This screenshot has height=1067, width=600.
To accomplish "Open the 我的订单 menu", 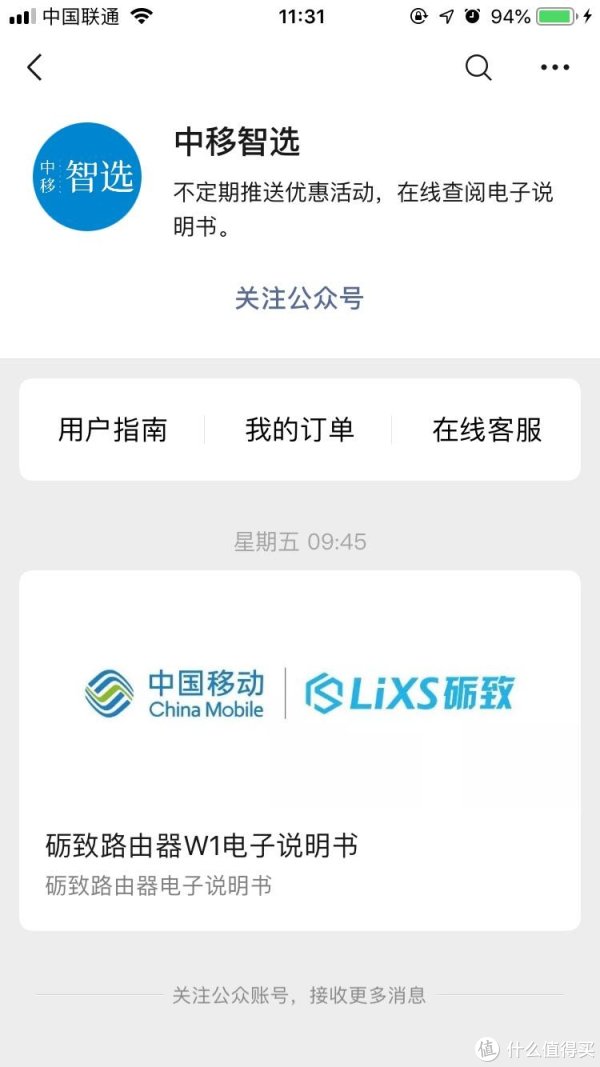I will (x=299, y=430).
